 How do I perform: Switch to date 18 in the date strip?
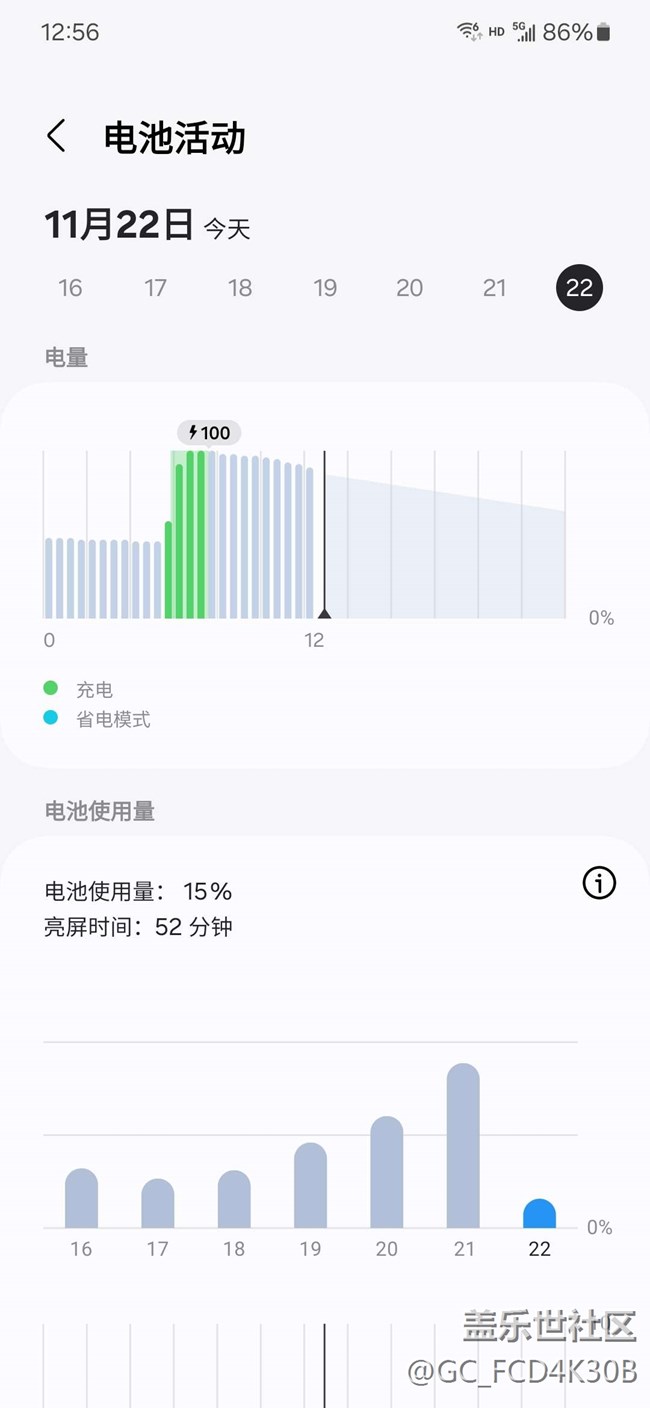[240, 288]
